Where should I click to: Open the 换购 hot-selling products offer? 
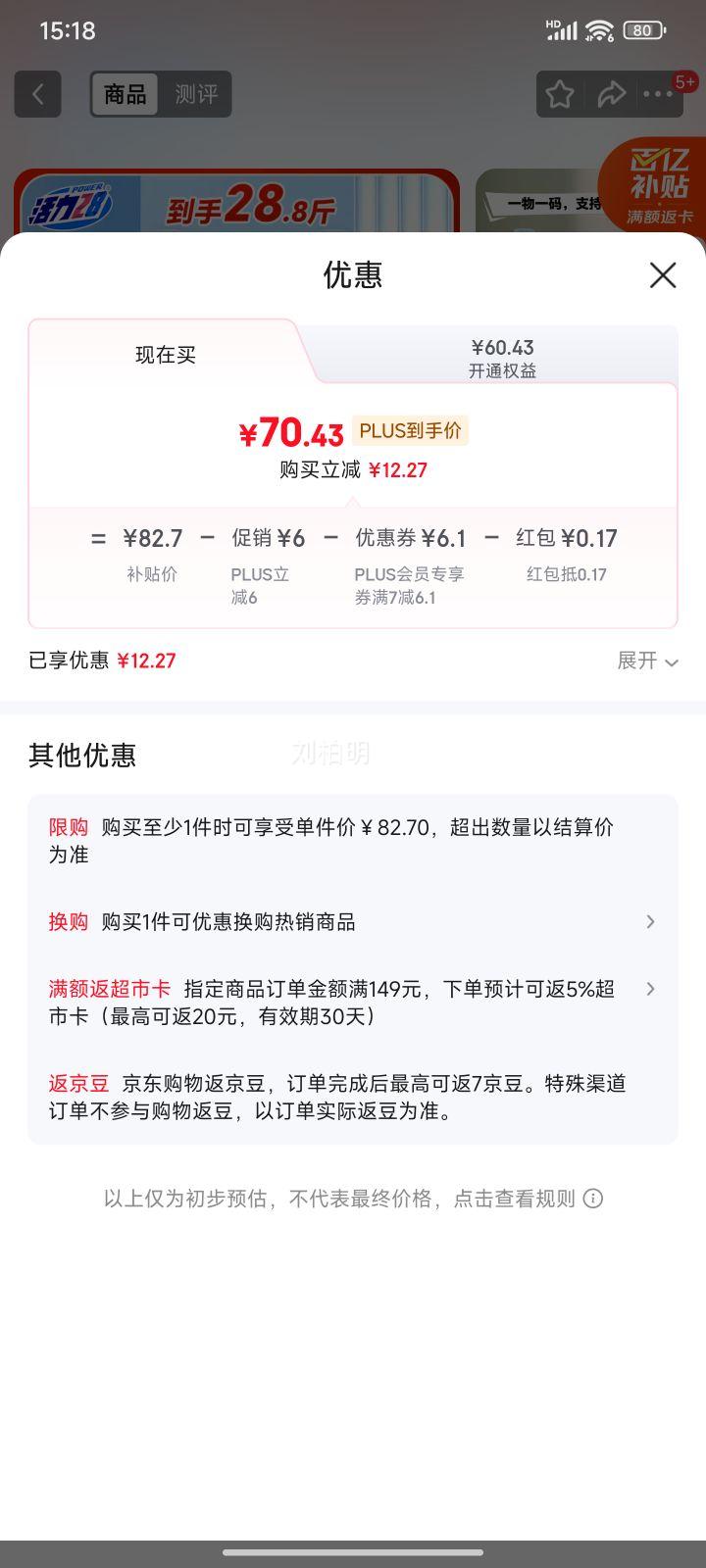(353, 921)
